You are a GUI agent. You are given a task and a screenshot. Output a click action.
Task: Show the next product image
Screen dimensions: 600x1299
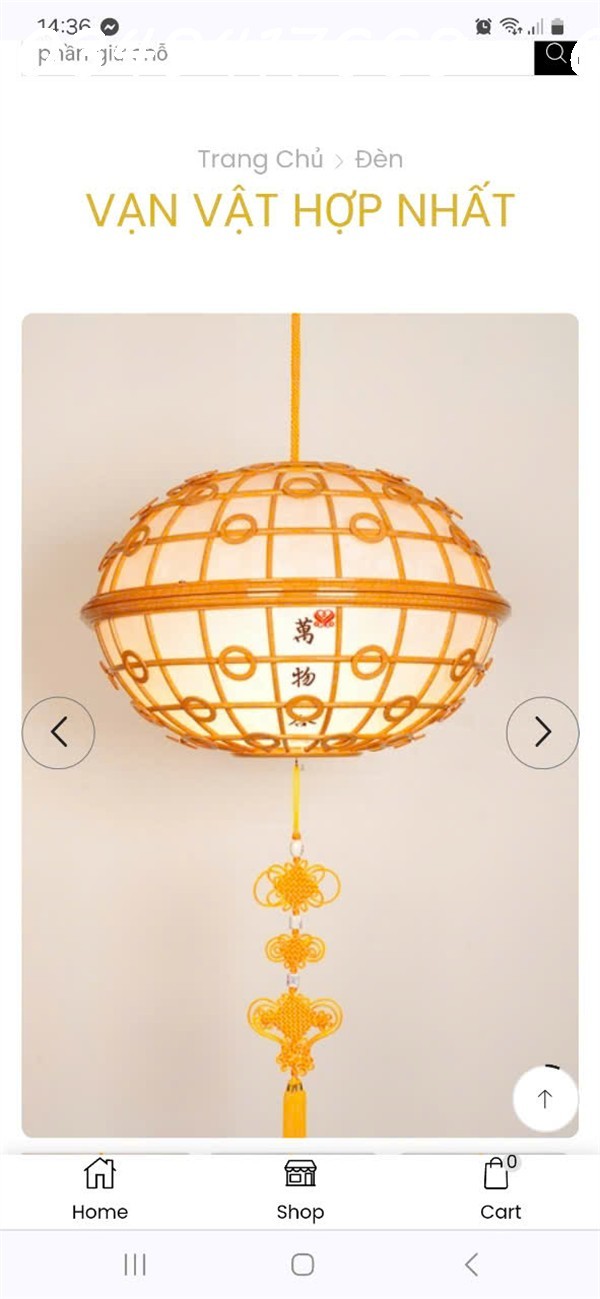542,733
